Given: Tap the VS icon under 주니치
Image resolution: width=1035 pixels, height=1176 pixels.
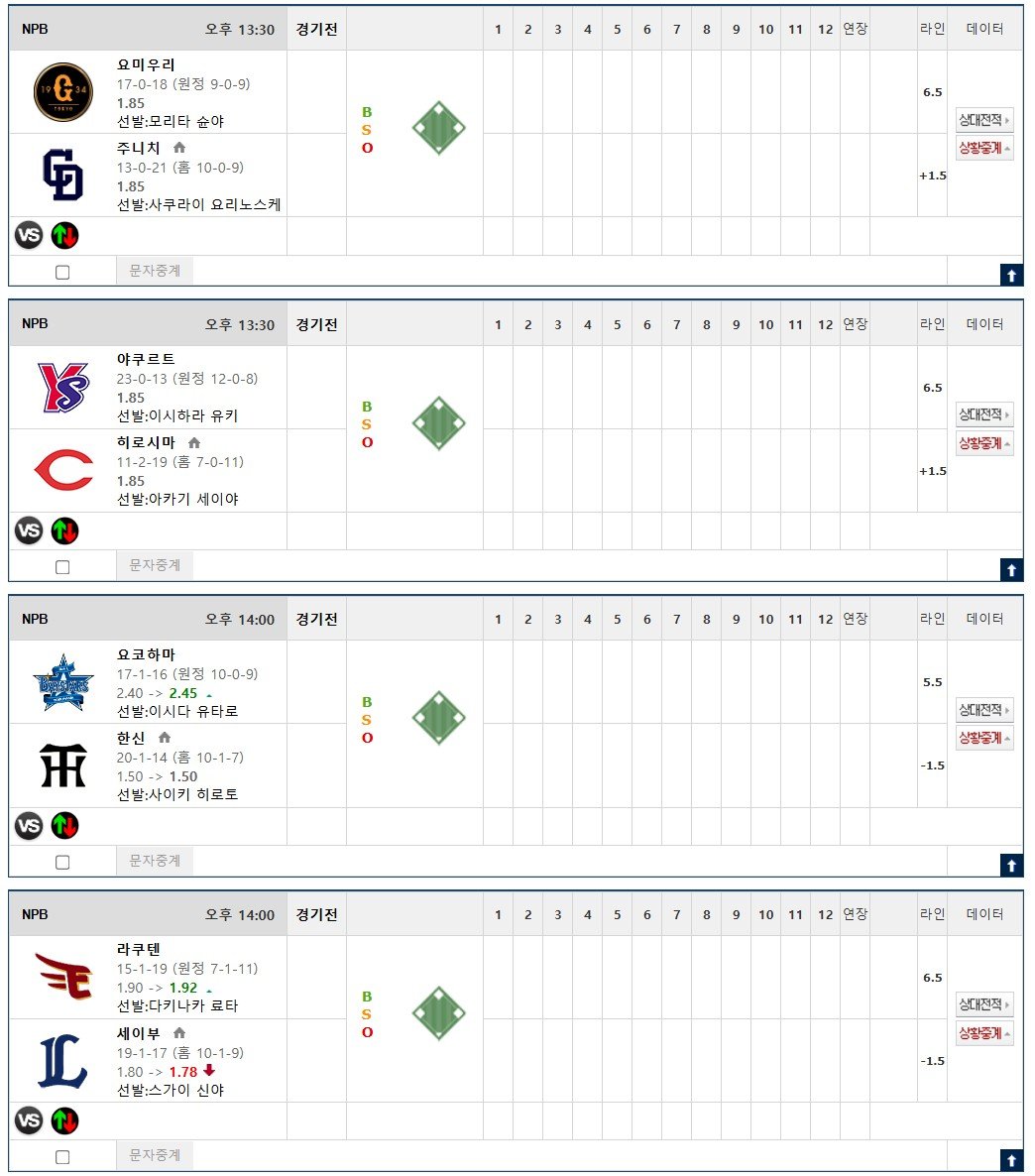Looking at the screenshot, I should [29, 236].
